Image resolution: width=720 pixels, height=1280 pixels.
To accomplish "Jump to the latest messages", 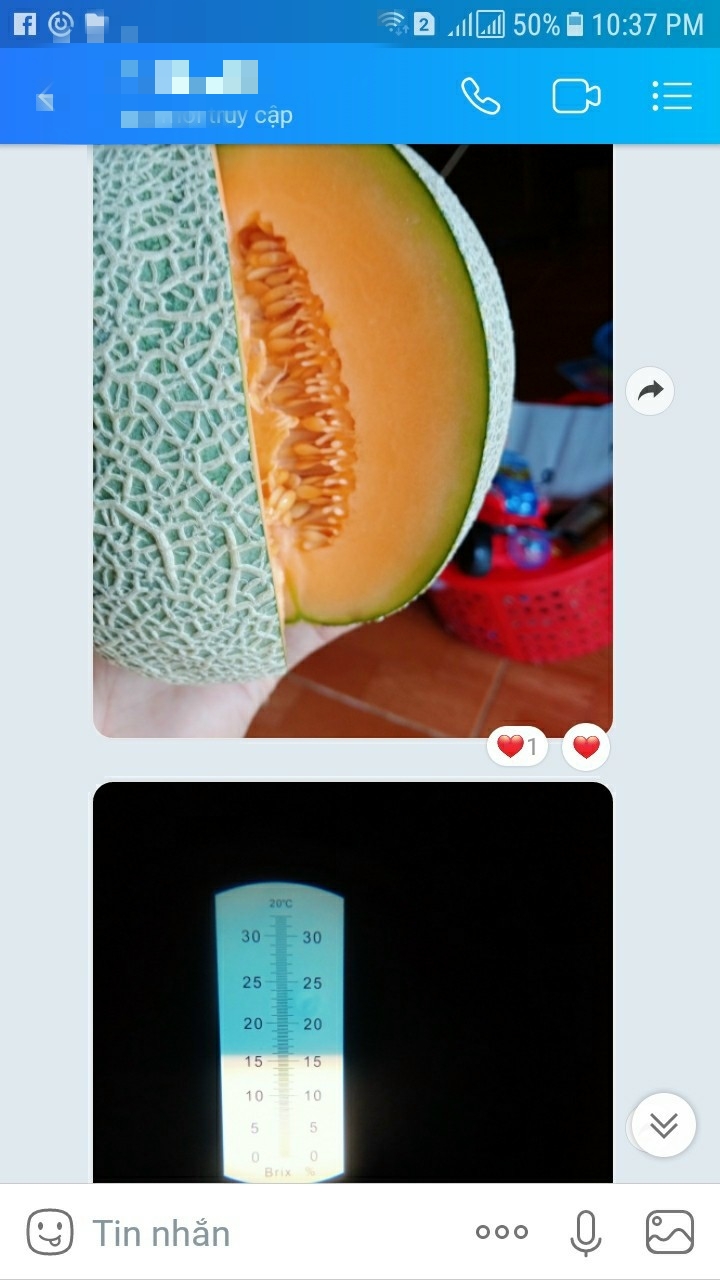I will click(663, 1125).
